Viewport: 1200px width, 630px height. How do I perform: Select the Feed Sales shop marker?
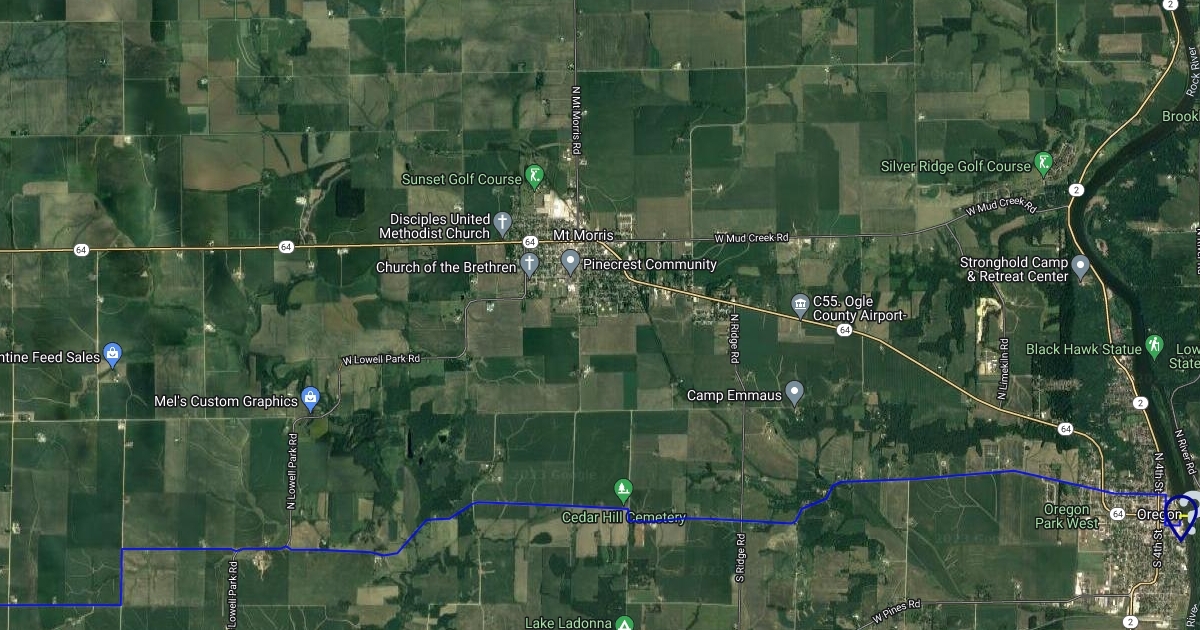tap(113, 353)
